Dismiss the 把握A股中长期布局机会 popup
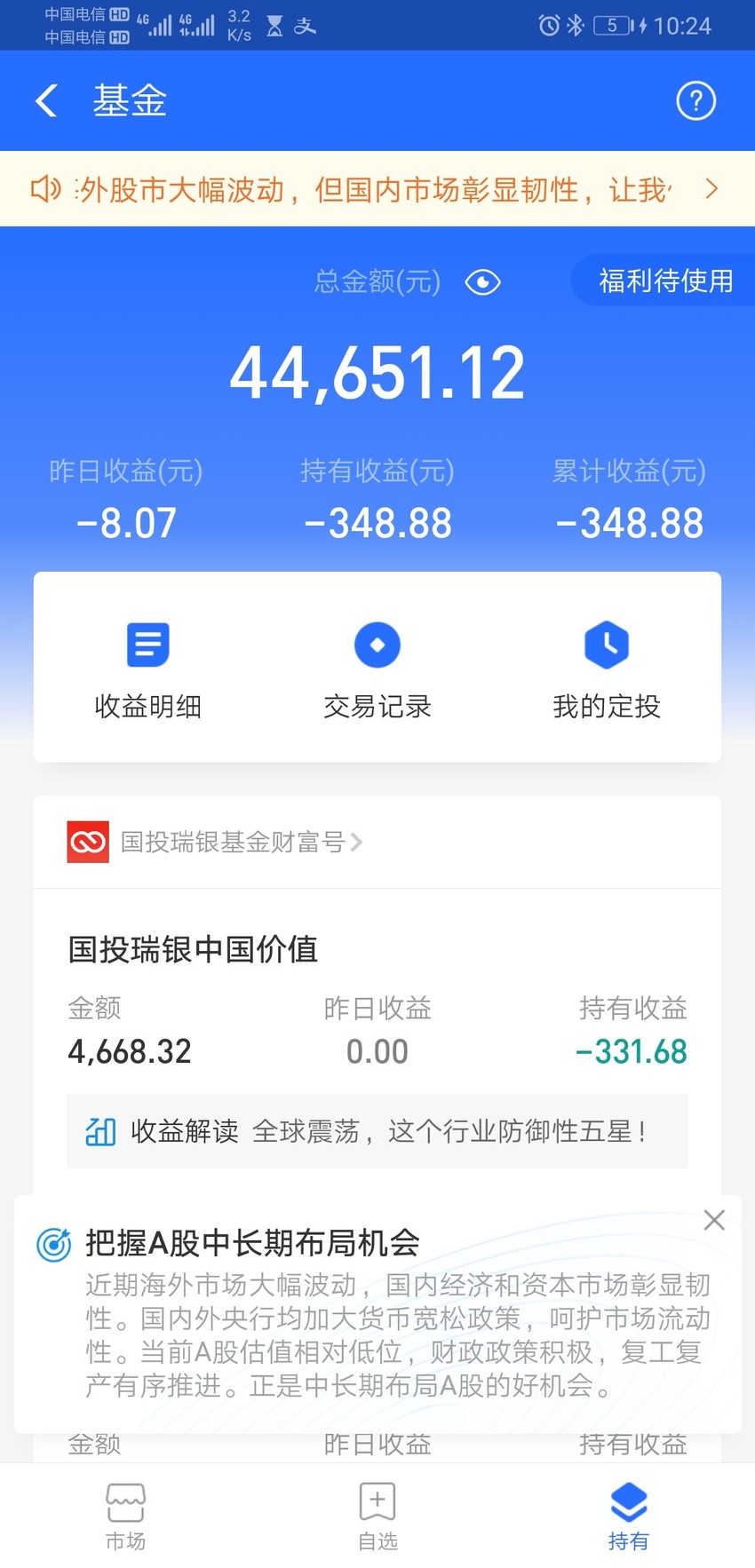The width and height of the screenshot is (755, 1568). point(714,1219)
